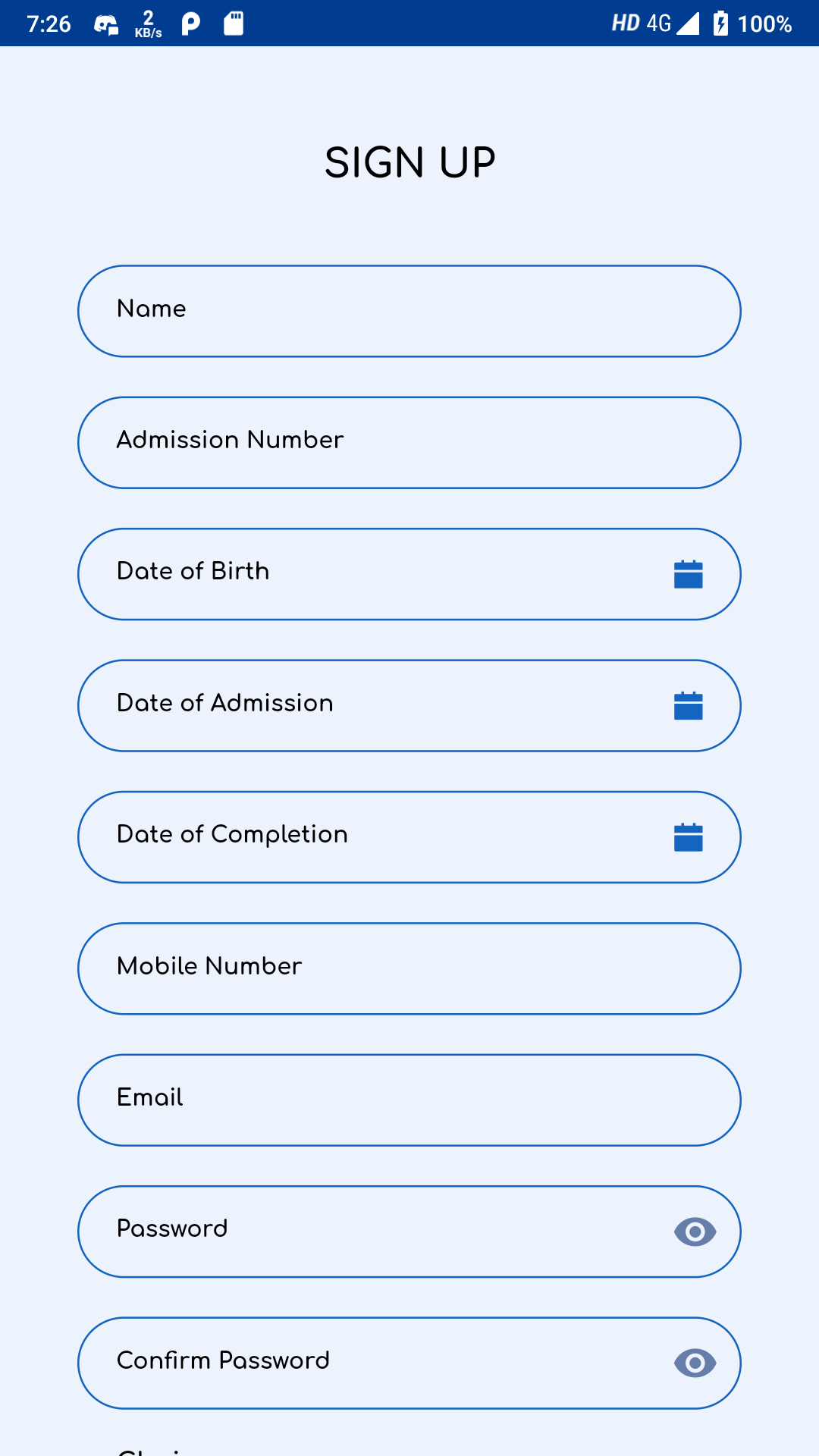This screenshot has height=1456, width=819.
Task: Select the Date of Birth field
Action: [364, 574]
